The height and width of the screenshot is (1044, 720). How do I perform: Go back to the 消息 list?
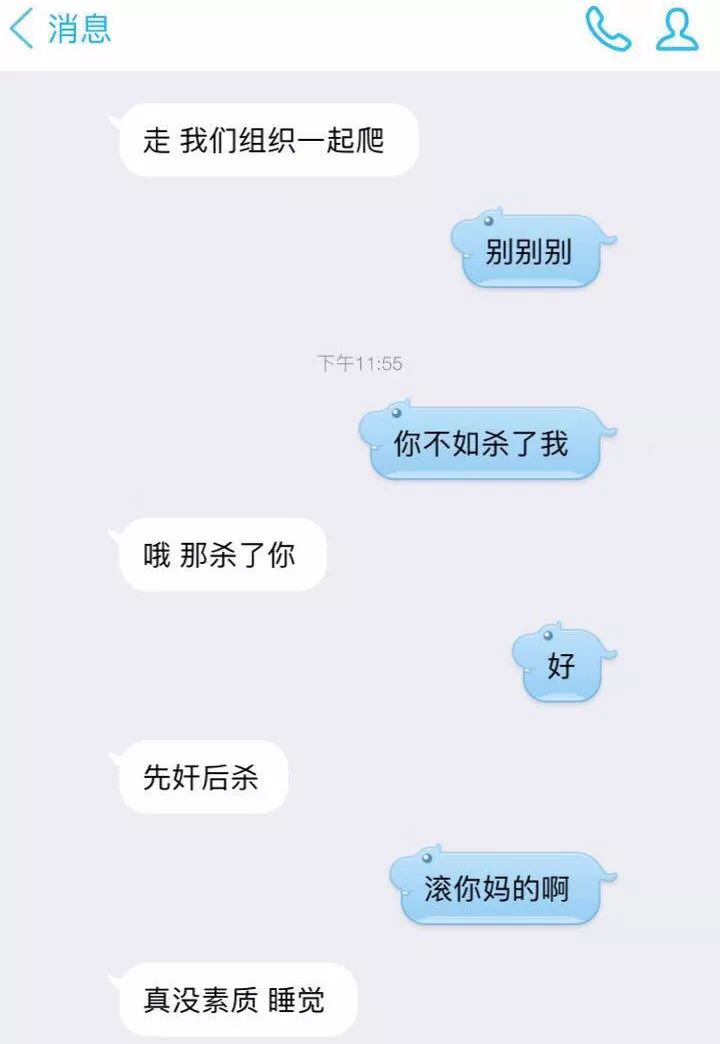click(x=60, y=30)
